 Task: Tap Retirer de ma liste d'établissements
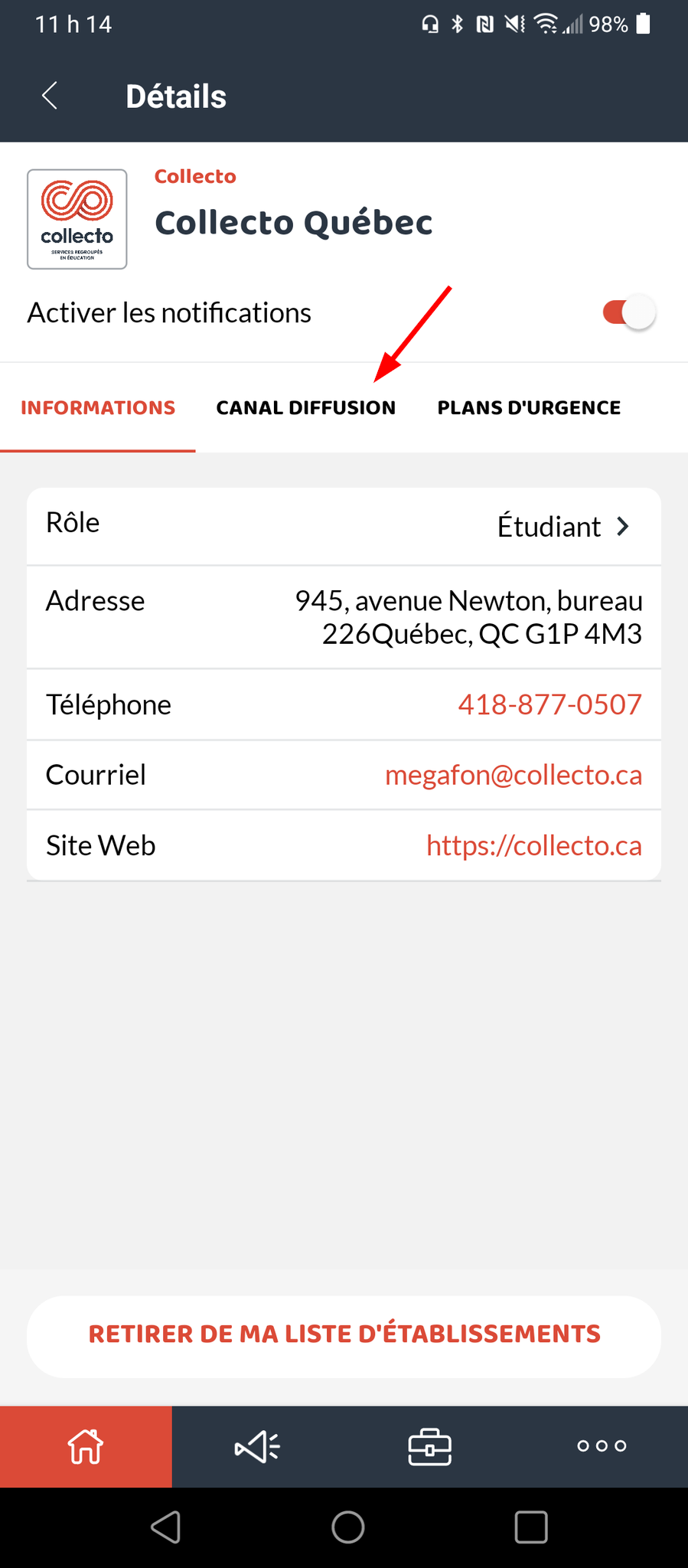click(344, 1334)
